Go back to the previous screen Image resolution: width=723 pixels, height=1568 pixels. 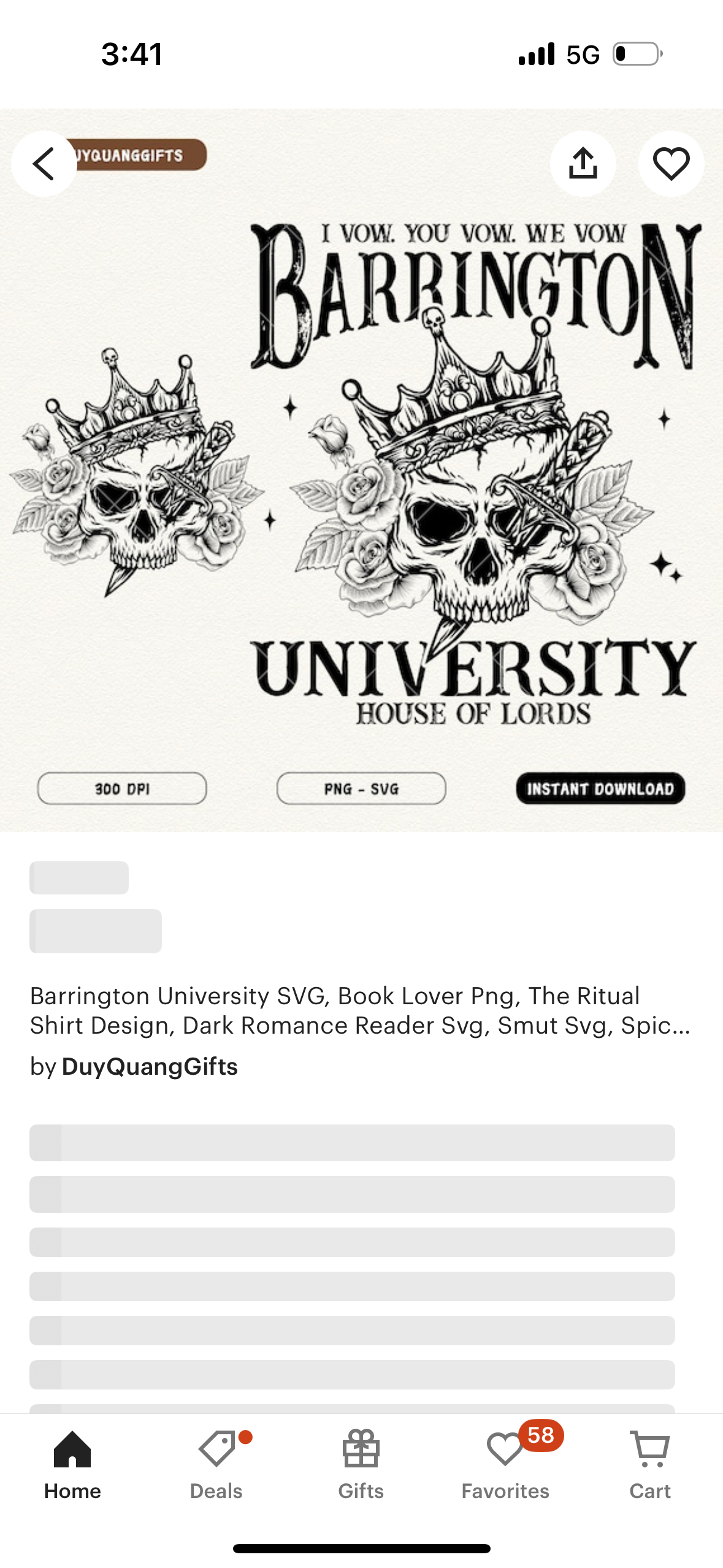[44, 164]
